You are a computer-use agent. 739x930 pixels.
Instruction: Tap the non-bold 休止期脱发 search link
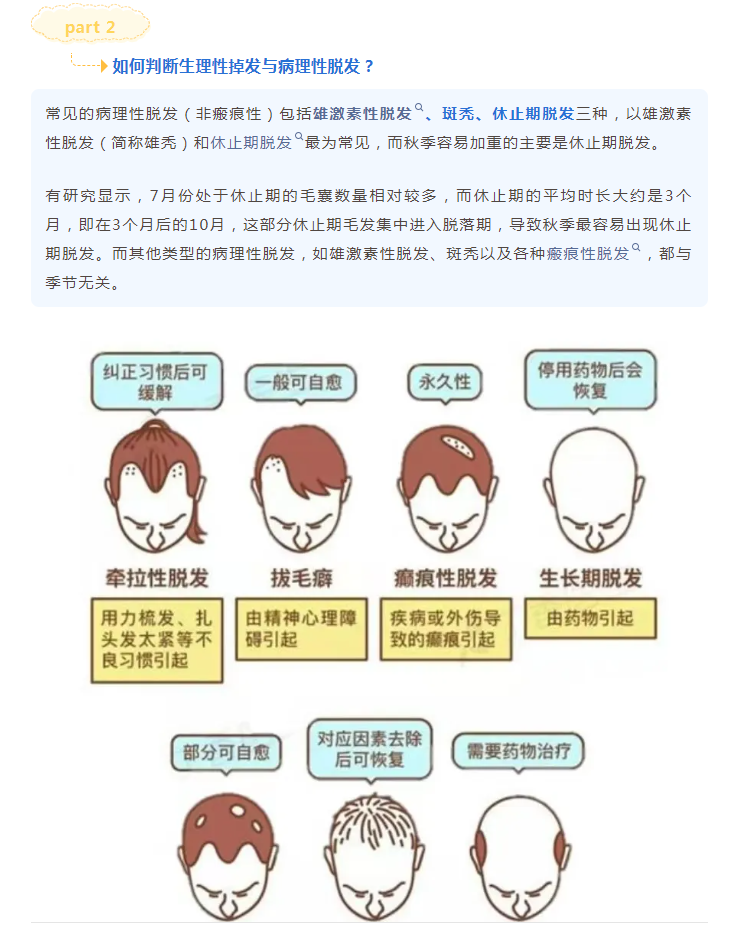251,143
